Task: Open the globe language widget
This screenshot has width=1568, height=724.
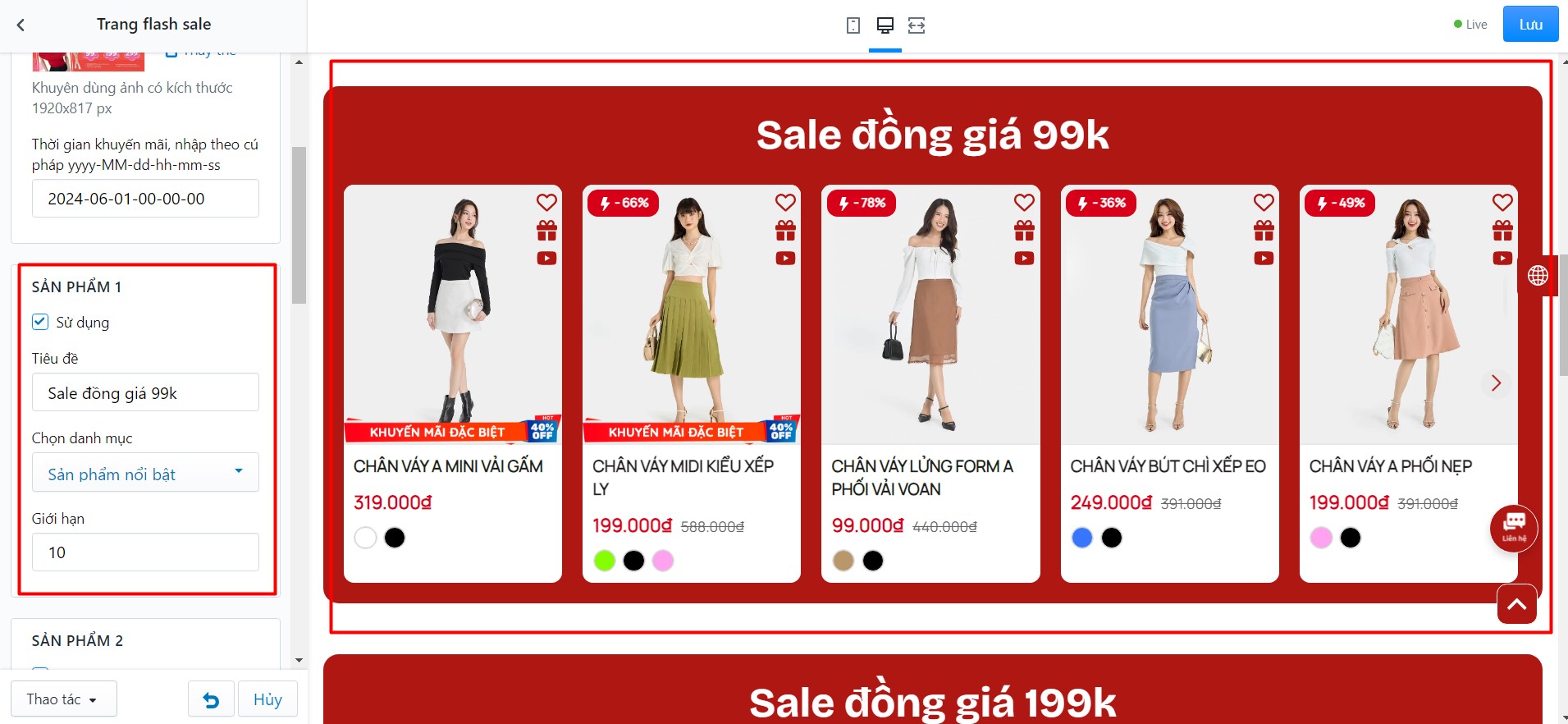Action: (1538, 276)
